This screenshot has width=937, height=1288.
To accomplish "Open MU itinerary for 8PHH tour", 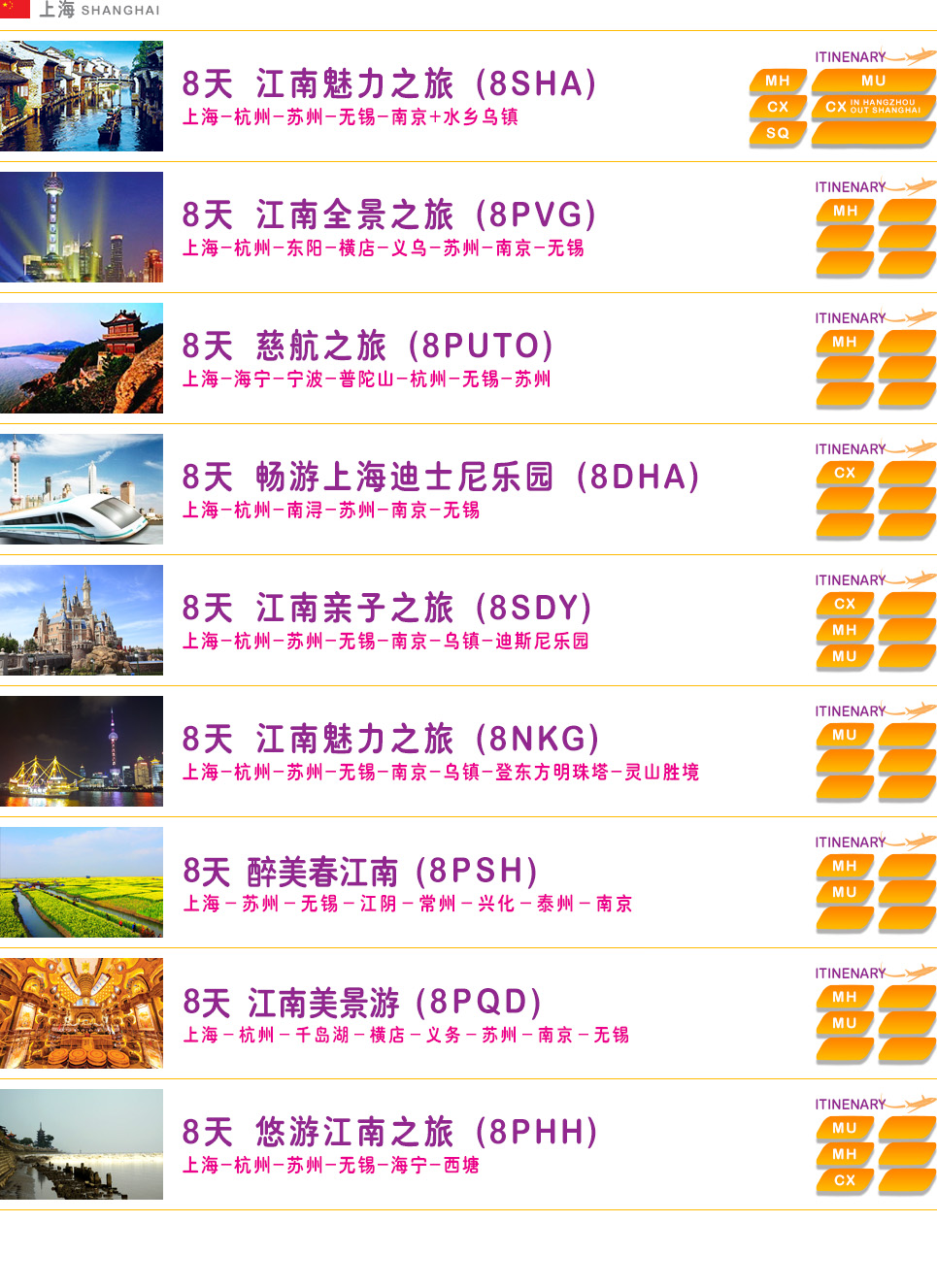I will [x=845, y=1129].
